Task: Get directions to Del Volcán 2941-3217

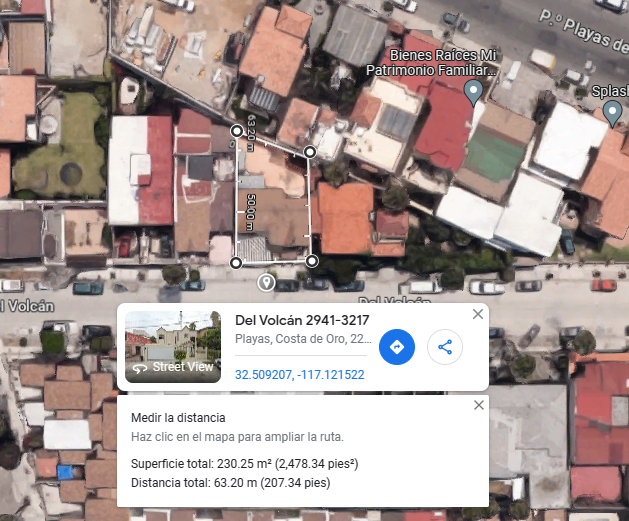Action: coord(397,347)
